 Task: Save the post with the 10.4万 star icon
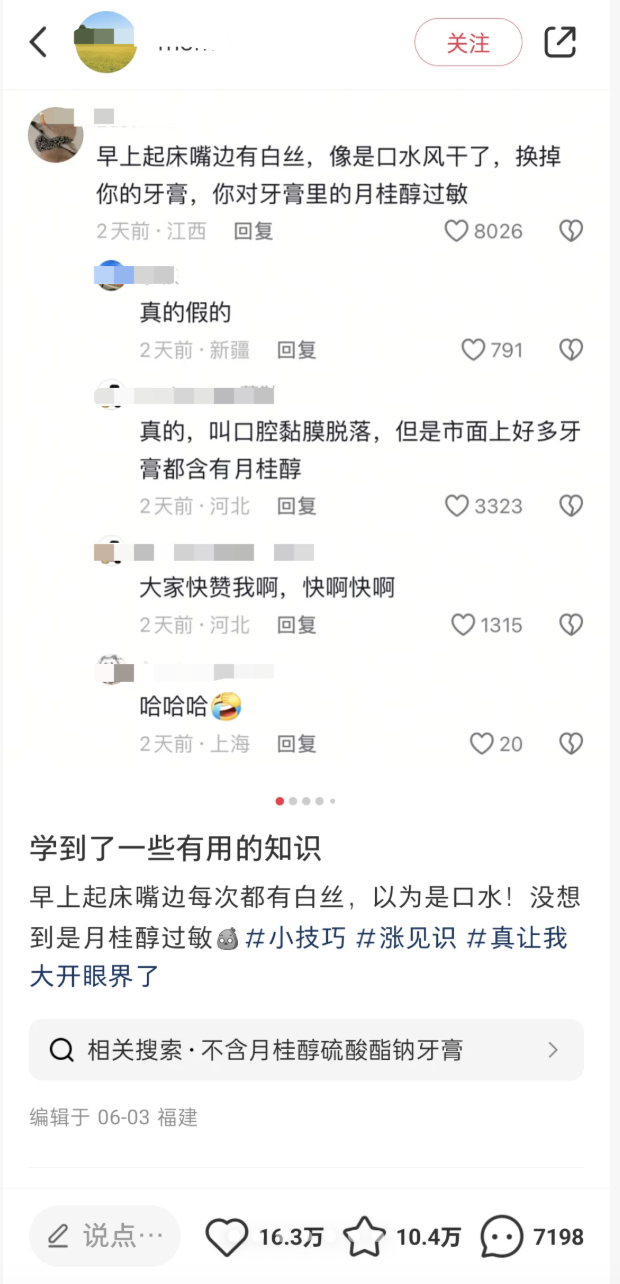tap(364, 1237)
